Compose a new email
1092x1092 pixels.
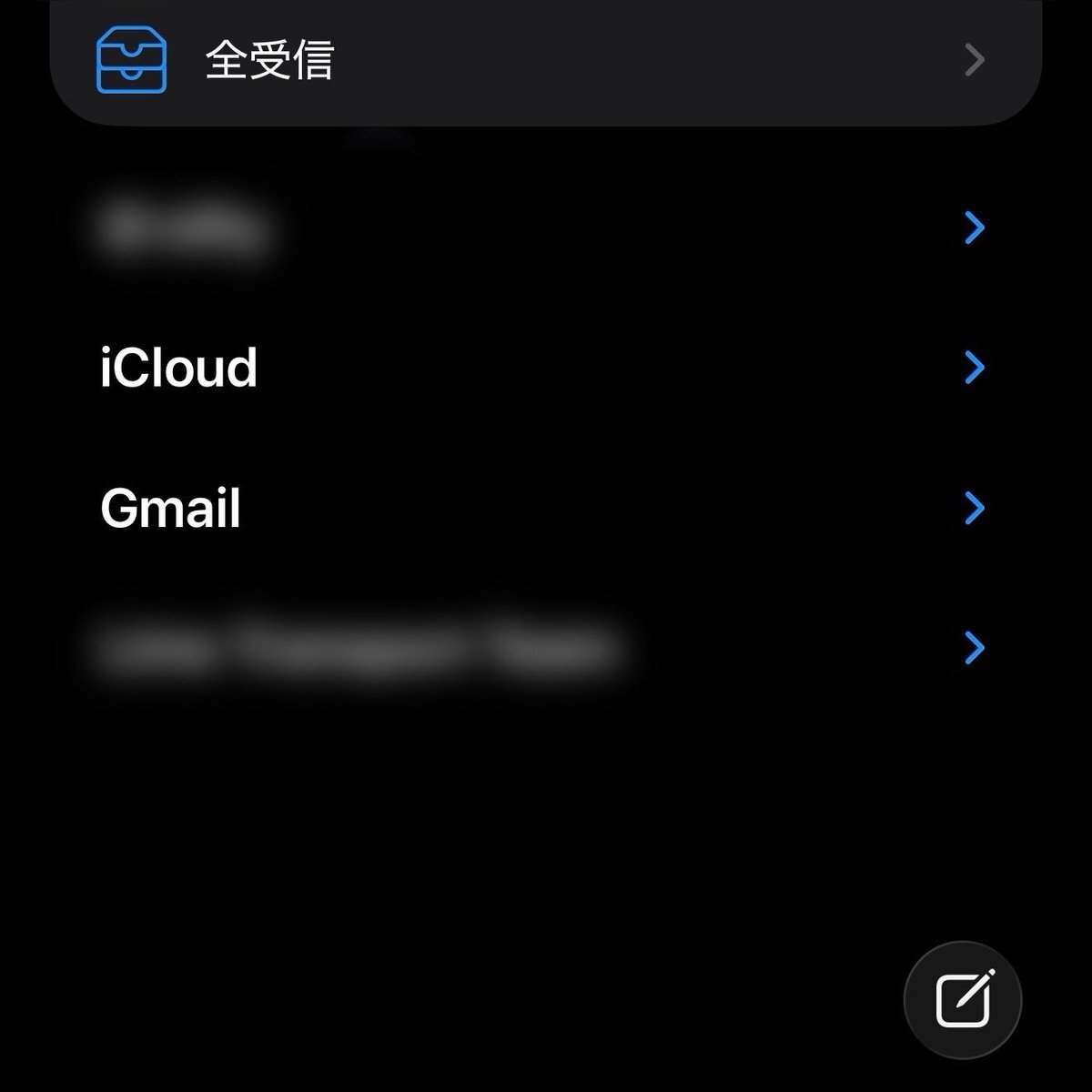point(963,999)
